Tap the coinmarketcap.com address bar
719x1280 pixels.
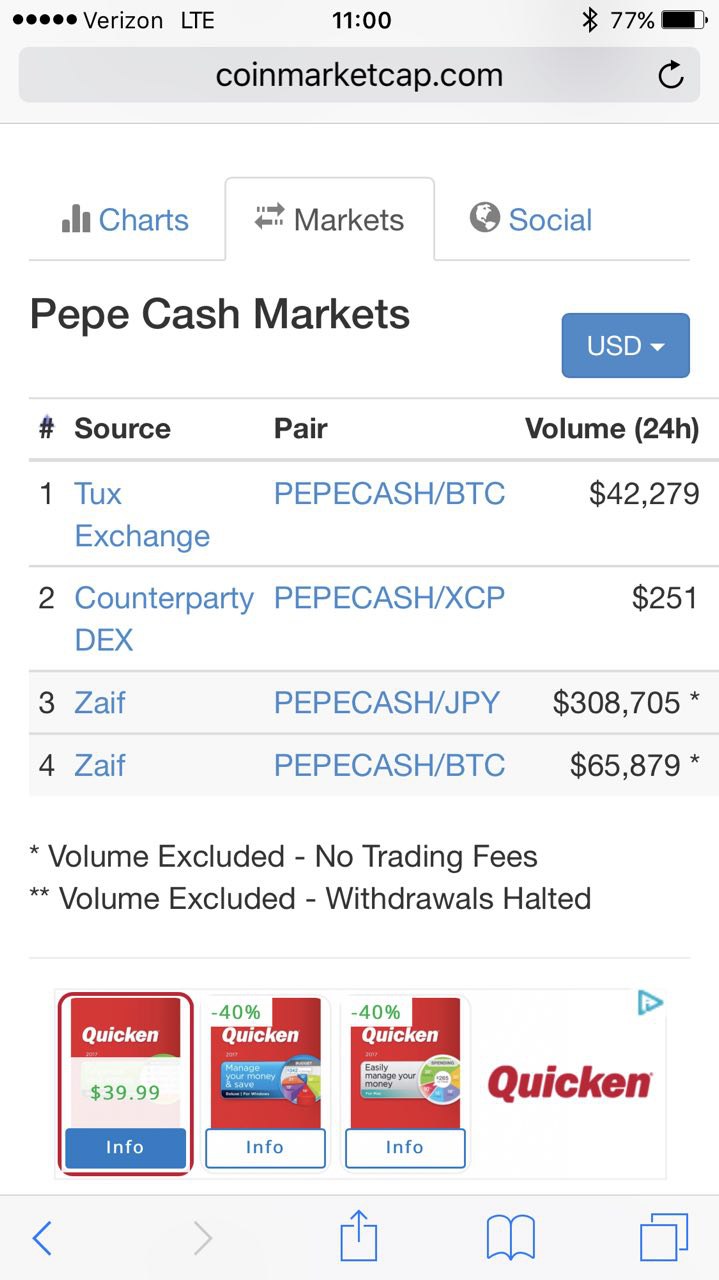coord(359,75)
